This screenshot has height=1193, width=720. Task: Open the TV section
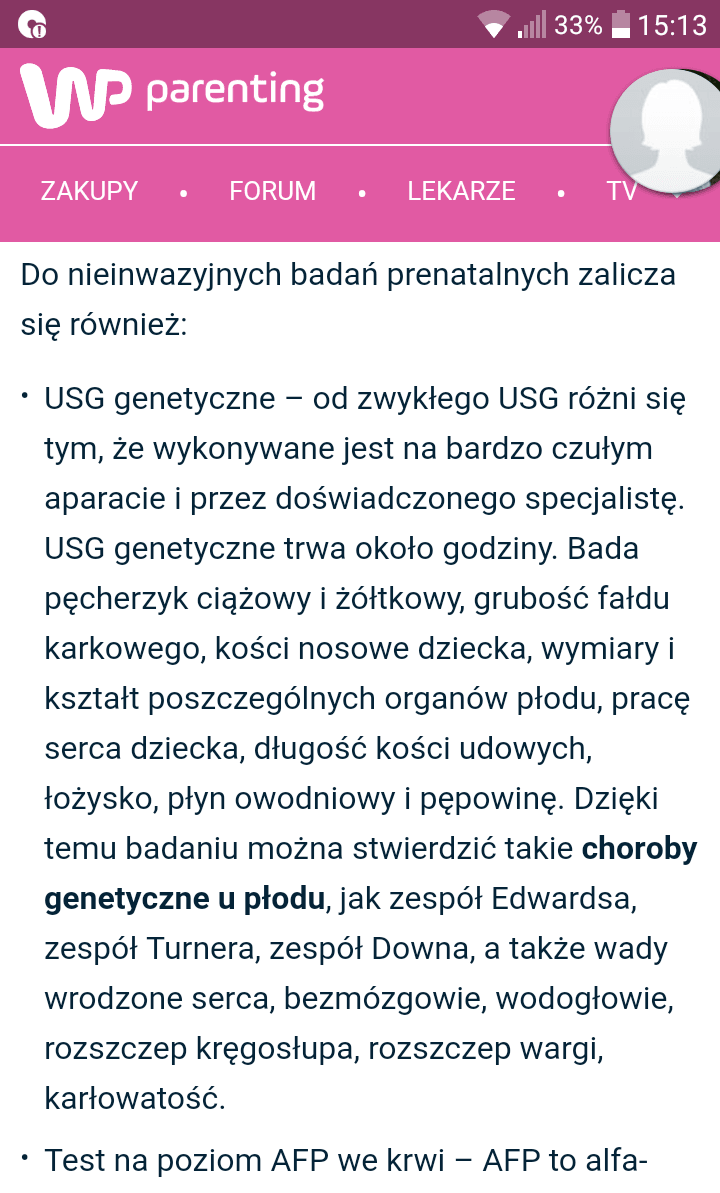pos(621,192)
